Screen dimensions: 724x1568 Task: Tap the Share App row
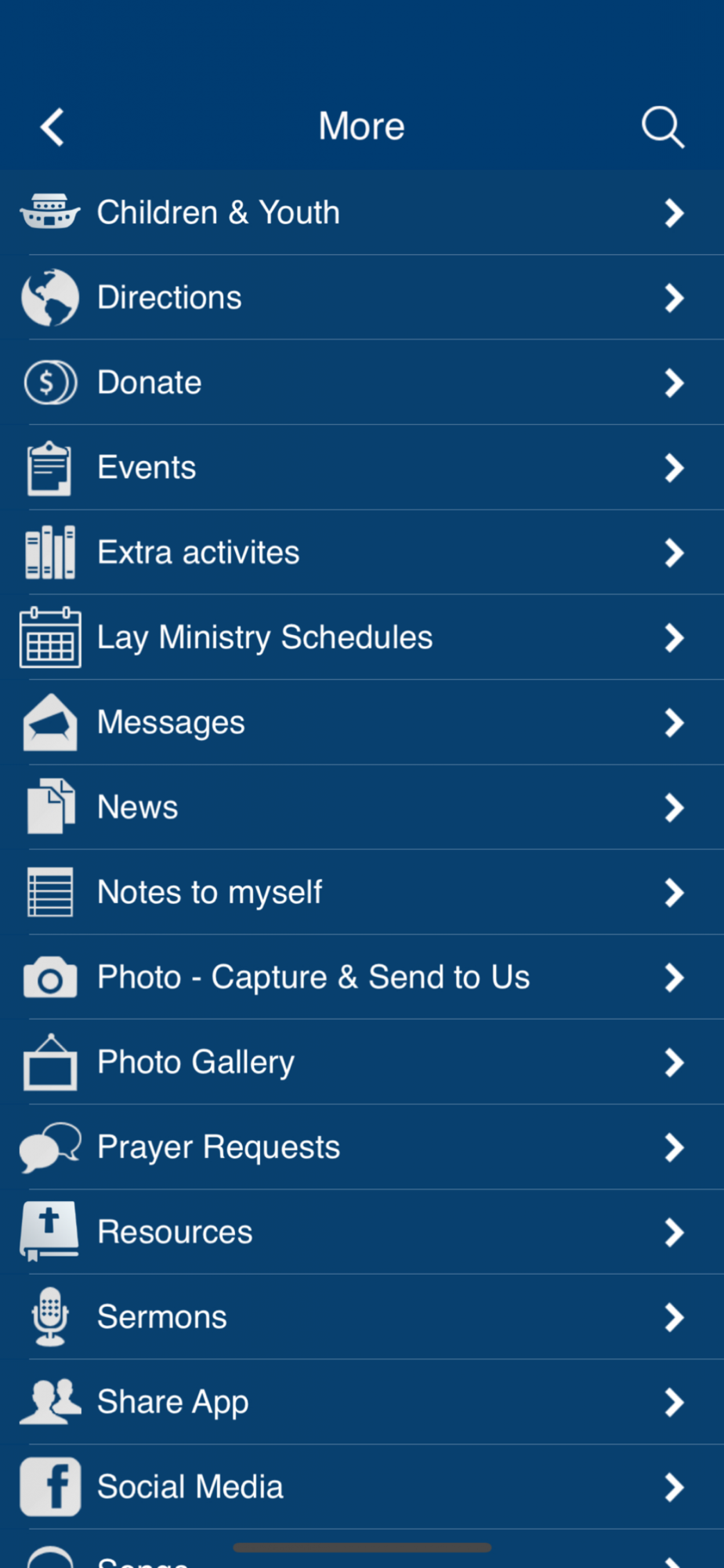pos(362,1402)
